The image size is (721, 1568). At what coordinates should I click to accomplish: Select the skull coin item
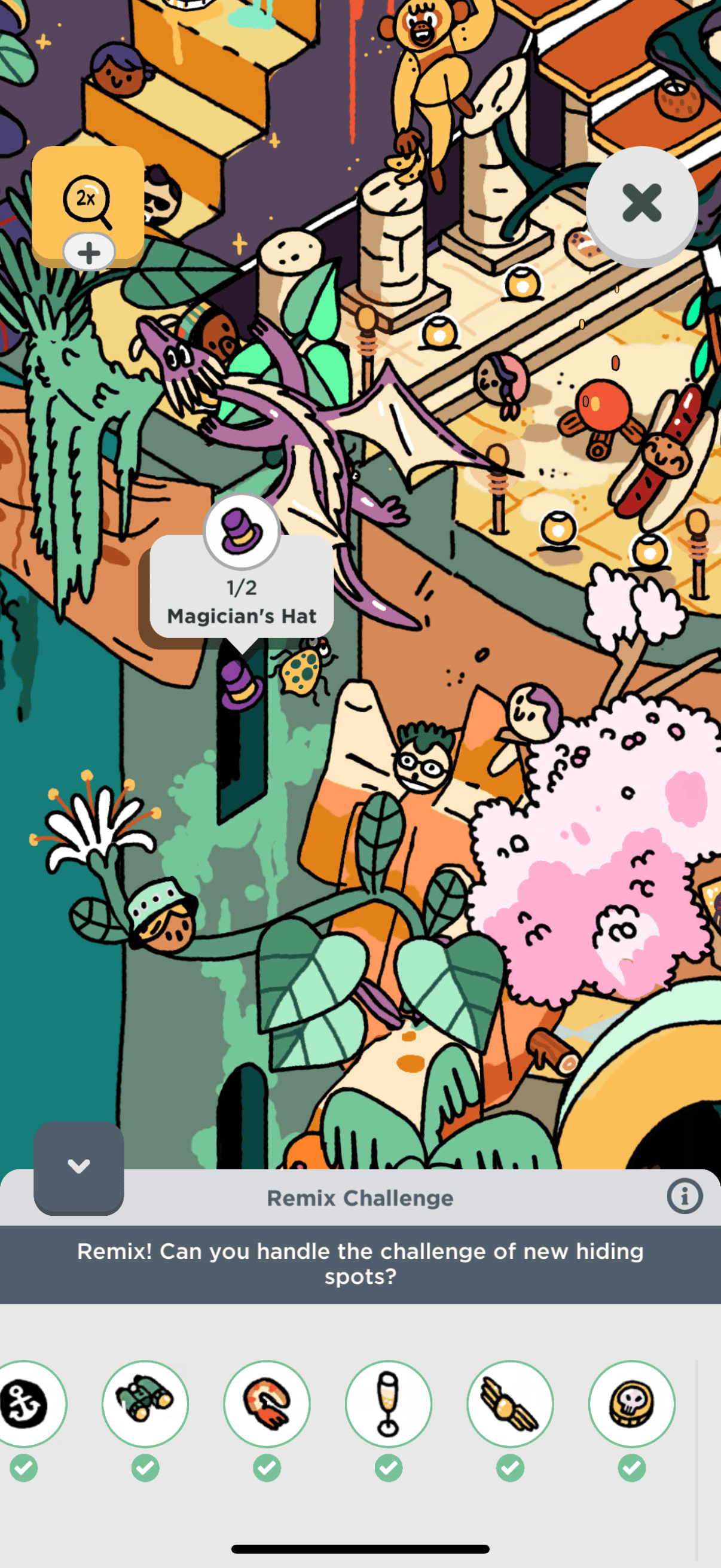(x=631, y=1403)
